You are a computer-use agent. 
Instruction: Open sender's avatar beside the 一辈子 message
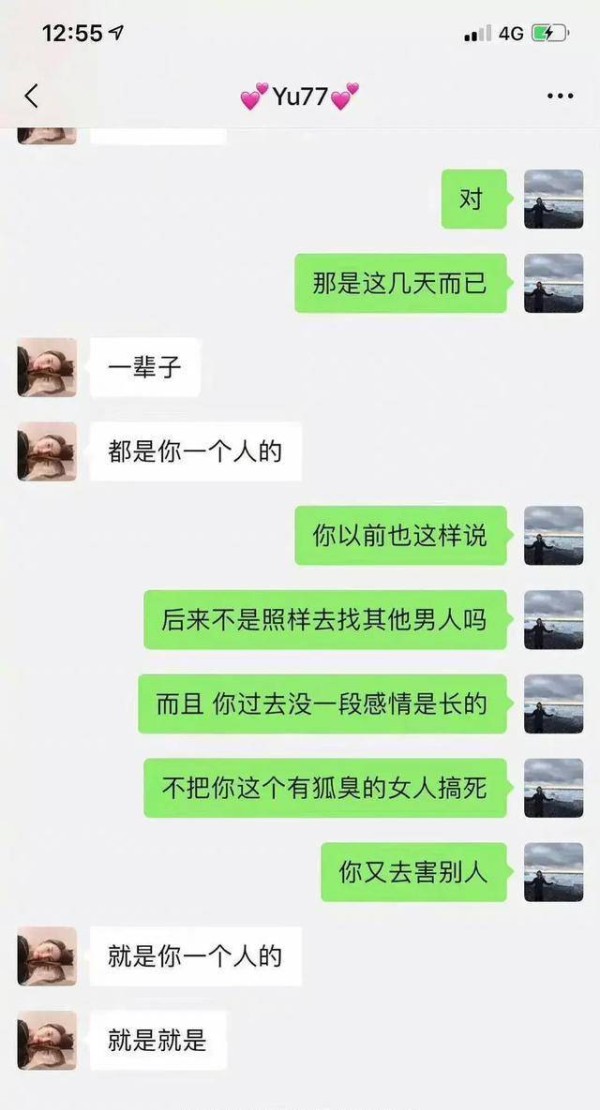(x=47, y=367)
